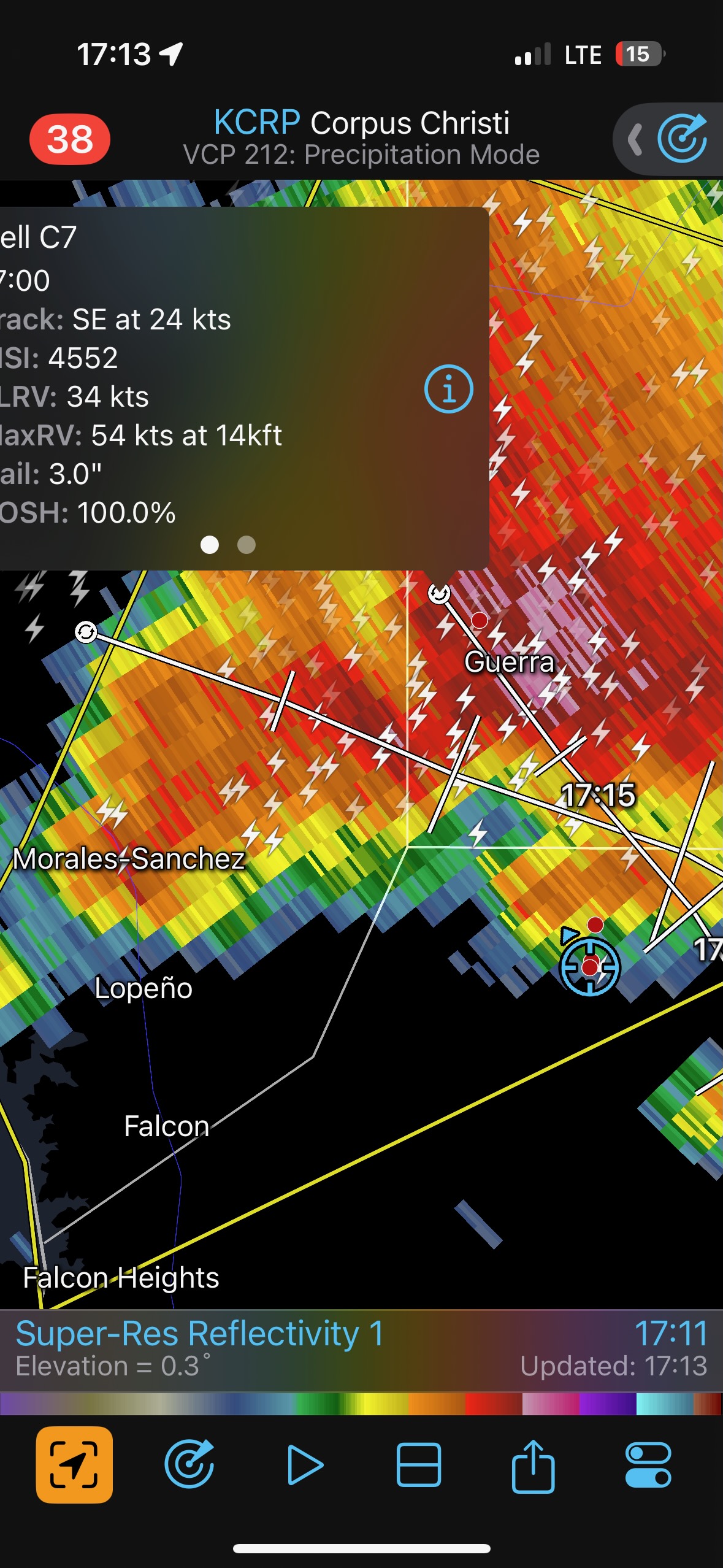723x1568 pixels.
Task: Open the settings toggles menu
Action: pos(648,1465)
